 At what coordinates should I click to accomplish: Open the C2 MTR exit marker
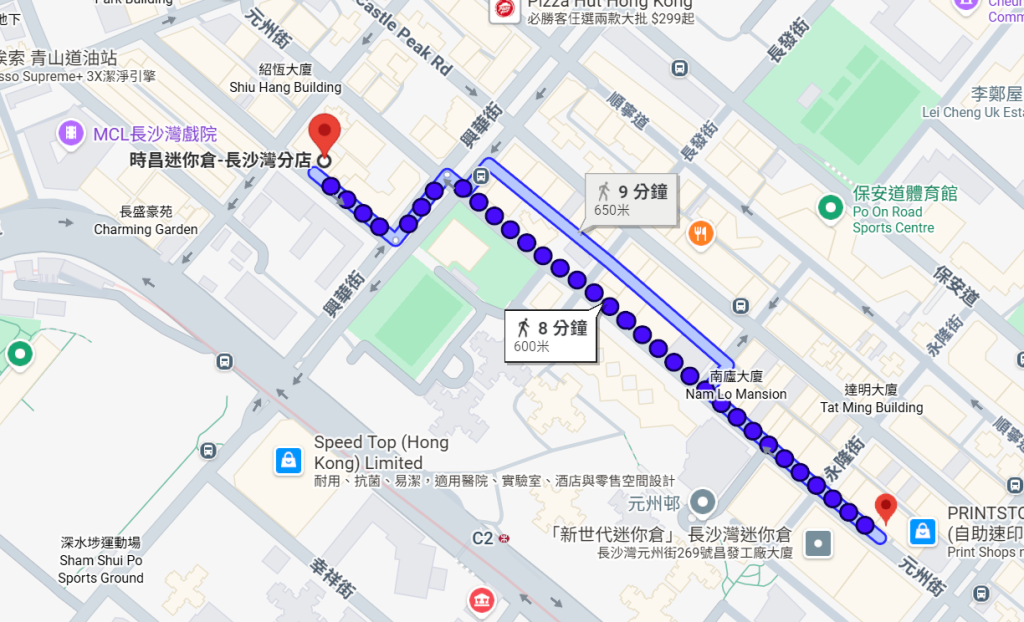coord(504,538)
